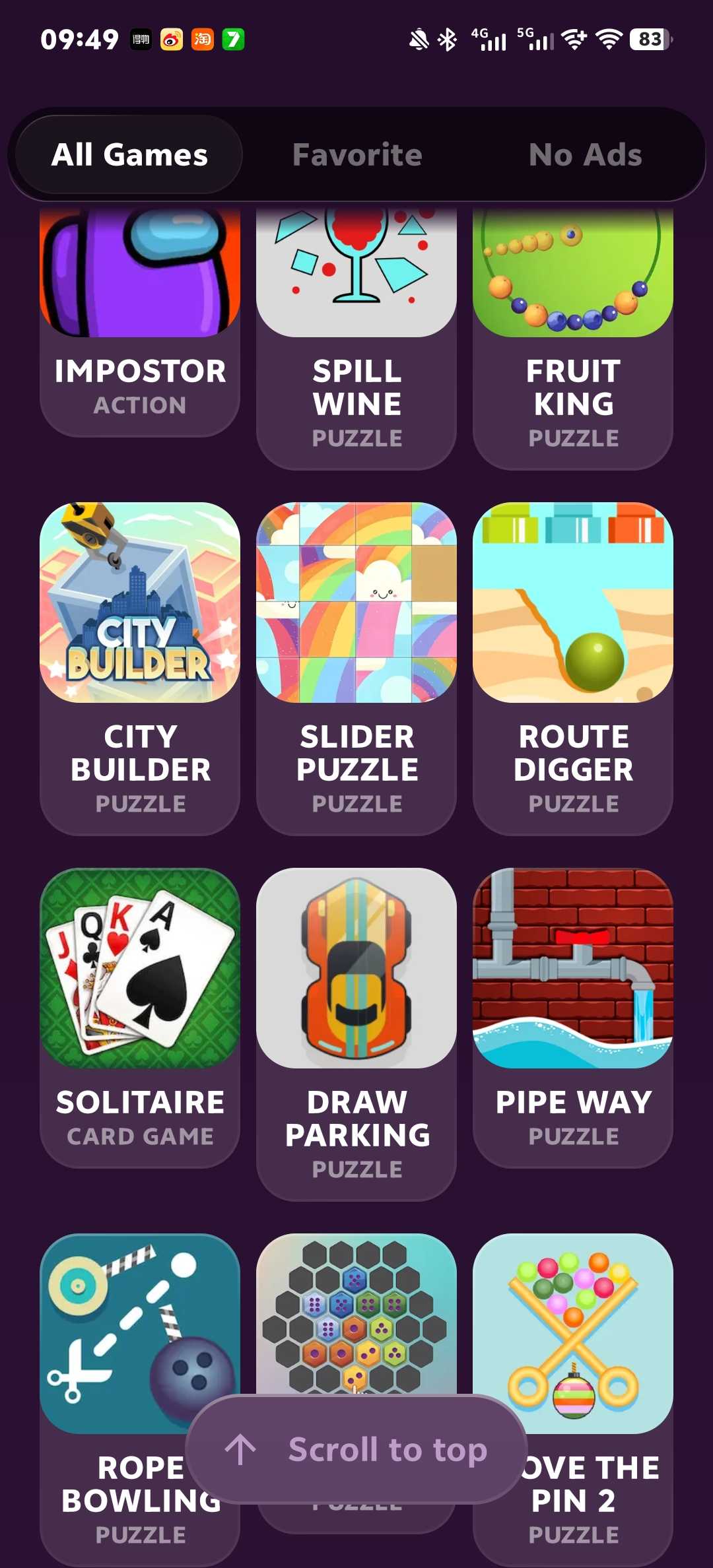The height and width of the screenshot is (1568, 713).
Task: Show the All Games tab
Action: (x=129, y=155)
